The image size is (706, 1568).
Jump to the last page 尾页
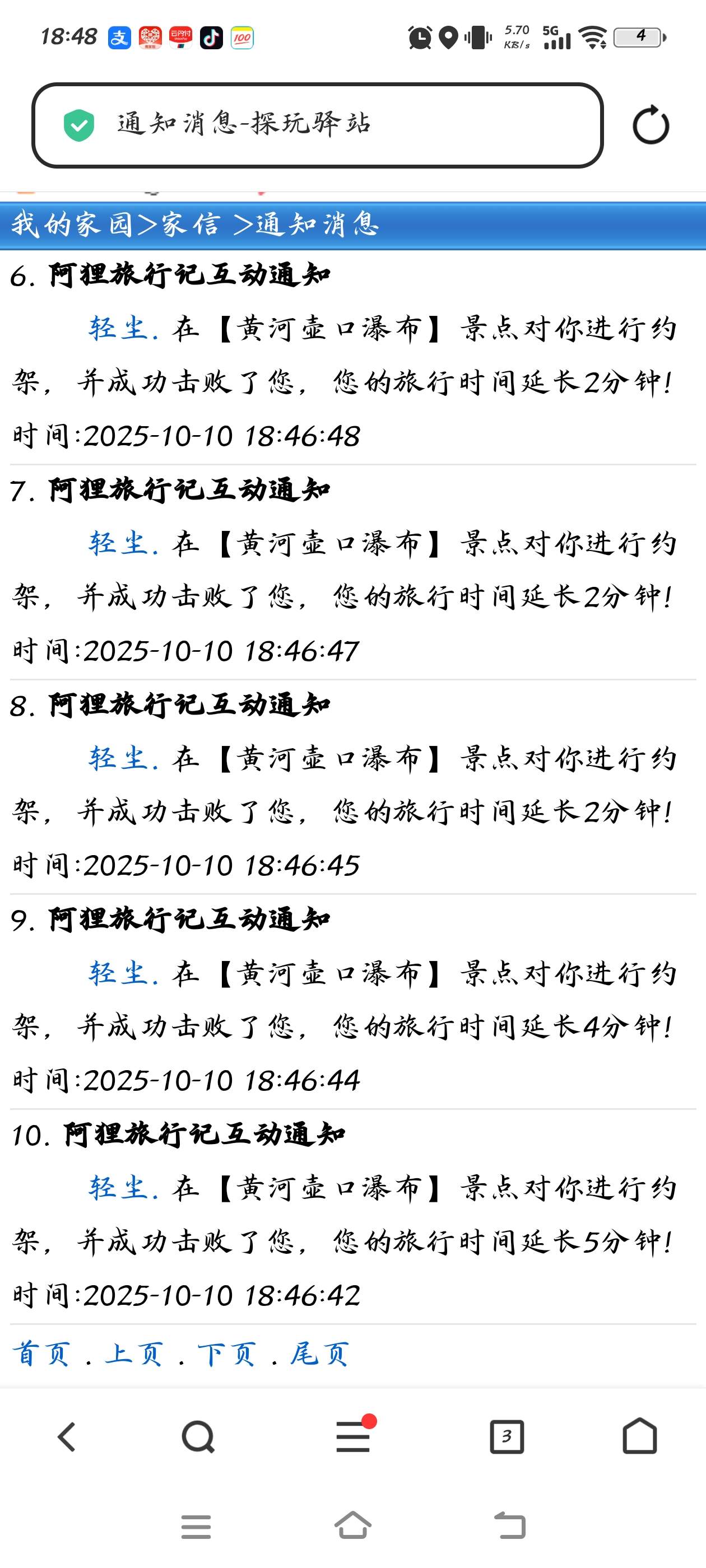(319, 1354)
